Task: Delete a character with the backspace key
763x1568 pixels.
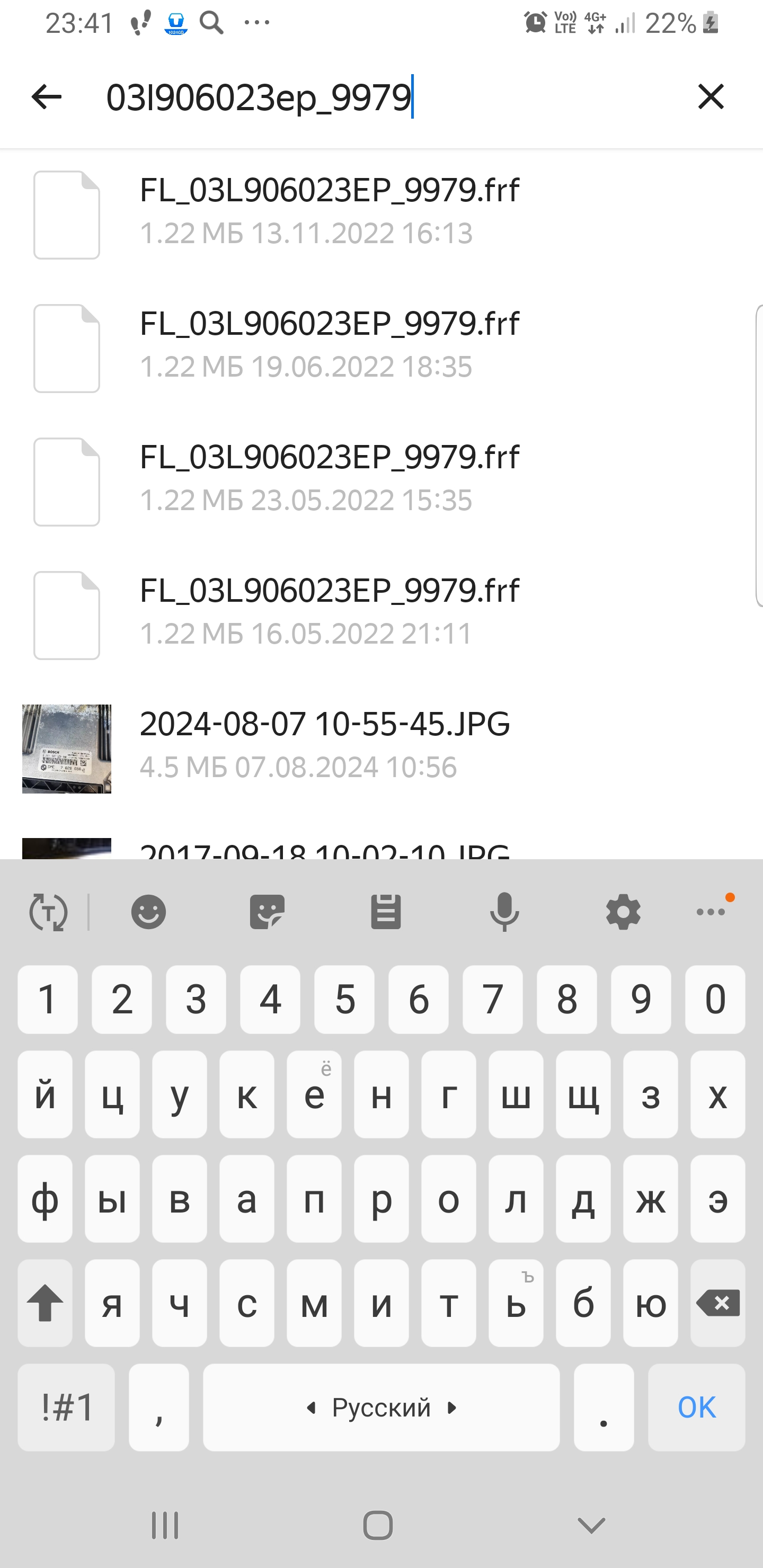Action: 717,1303
